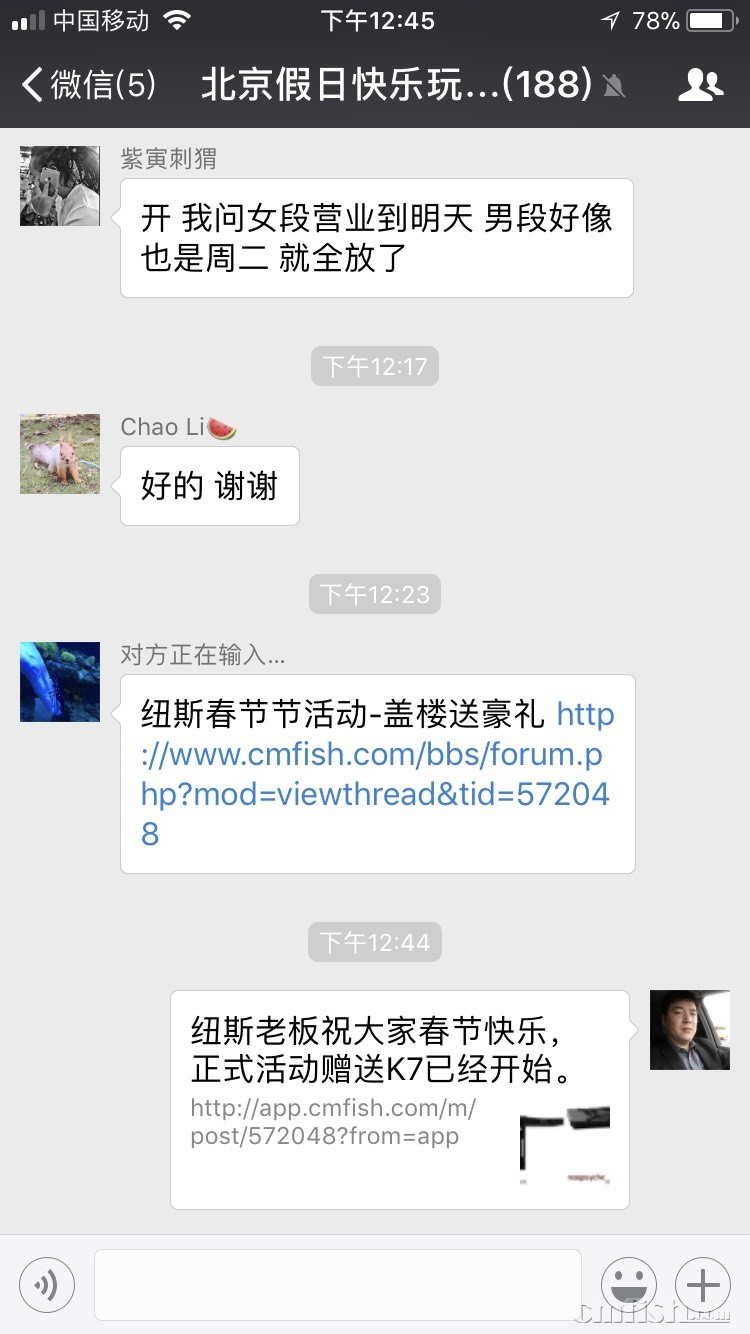Image resolution: width=750 pixels, height=1334 pixels.
Task: Tap Chao Li's squirrel avatar
Action: pos(59,453)
